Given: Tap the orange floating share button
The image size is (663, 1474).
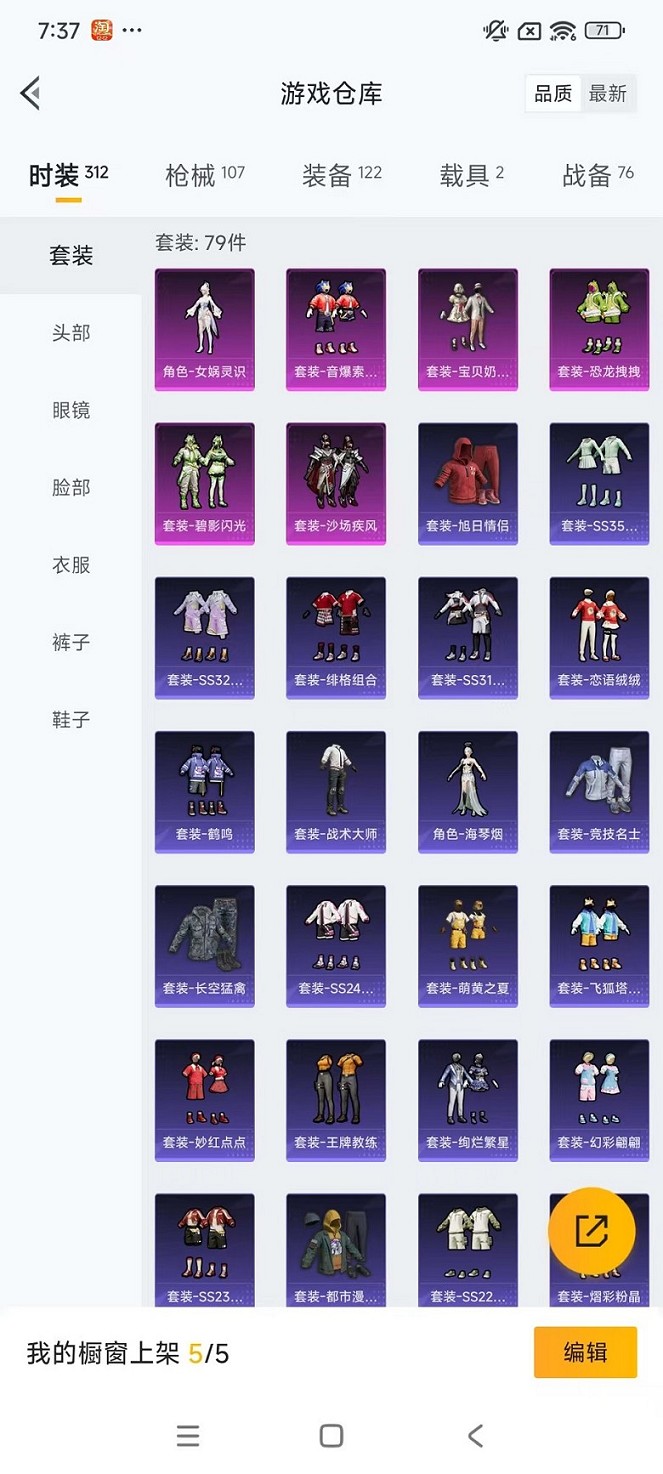Looking at the screenshot, I should pyautogui.click(x=591, y=1231).
